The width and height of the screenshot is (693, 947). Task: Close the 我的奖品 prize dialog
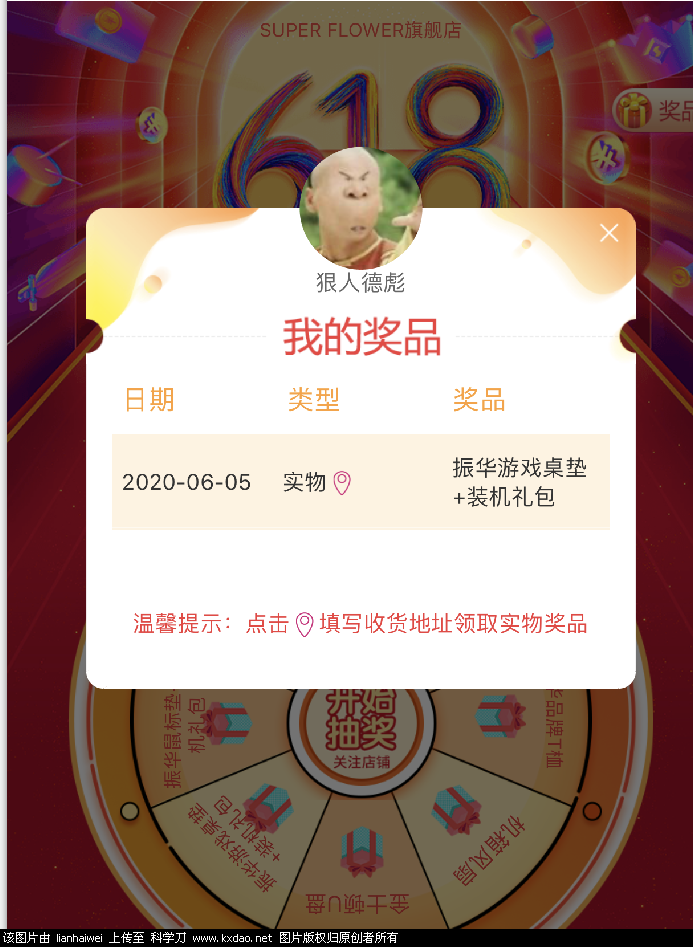click(x=608, y=233)
